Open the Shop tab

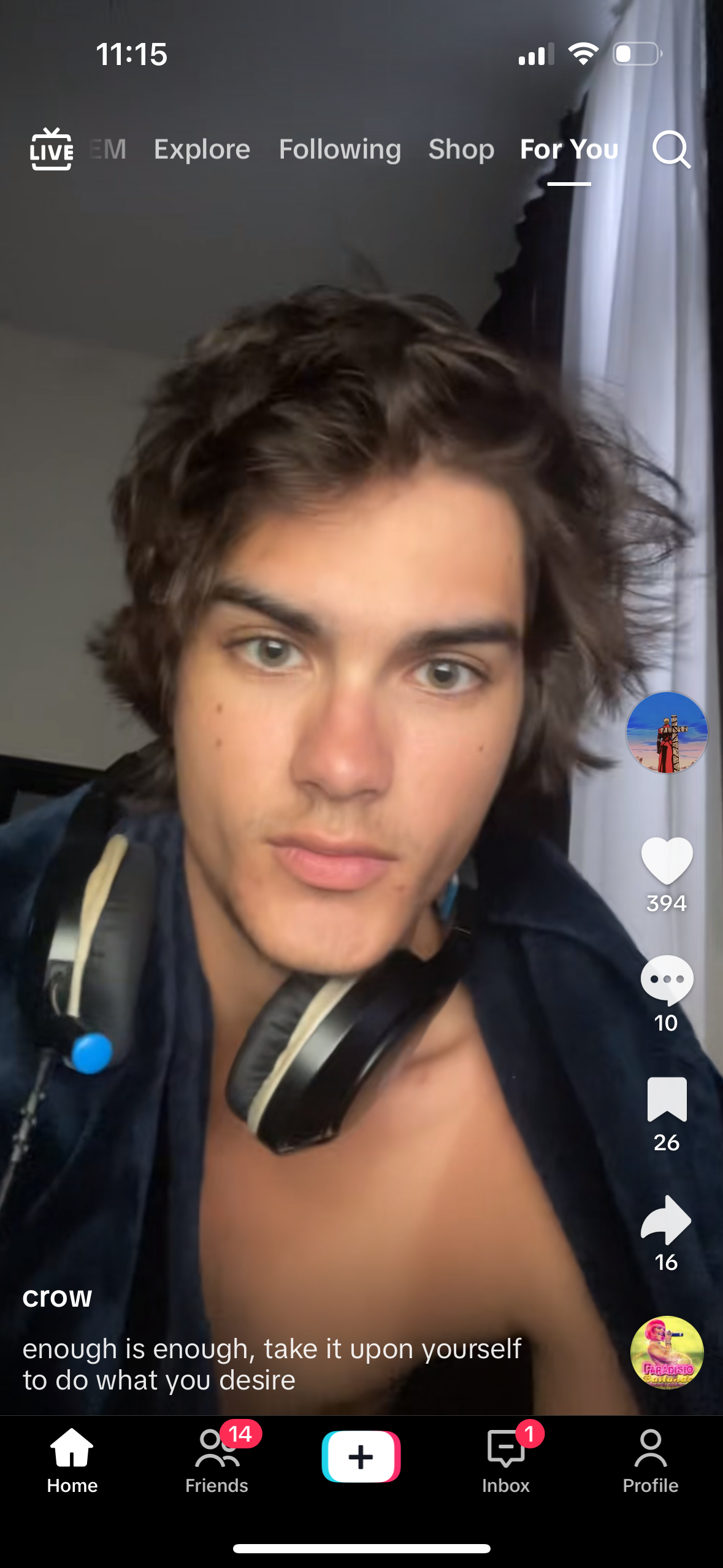pos(461,149)
